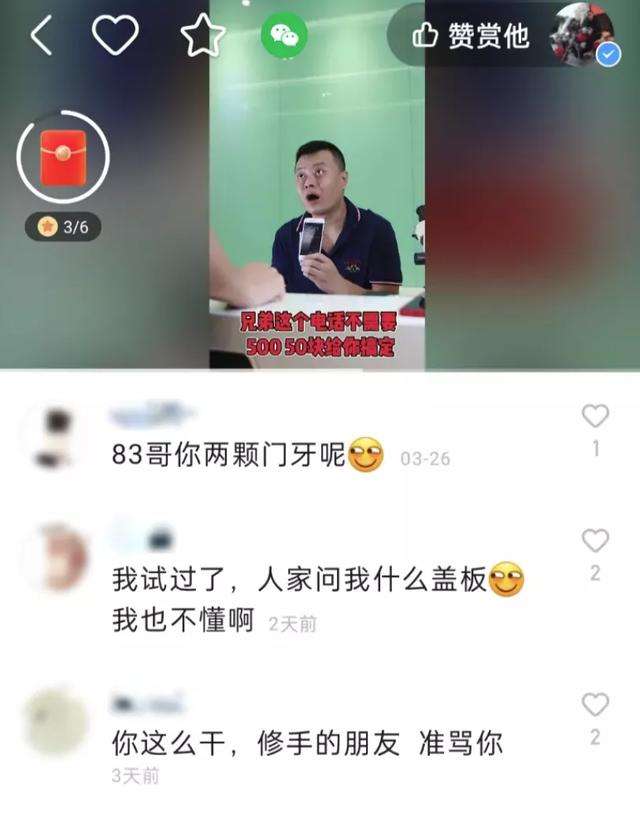Like the comment 83哥你两颗门牙呢
The width and height of the screenshot is (640, 819).
click(x=595, y=416)
